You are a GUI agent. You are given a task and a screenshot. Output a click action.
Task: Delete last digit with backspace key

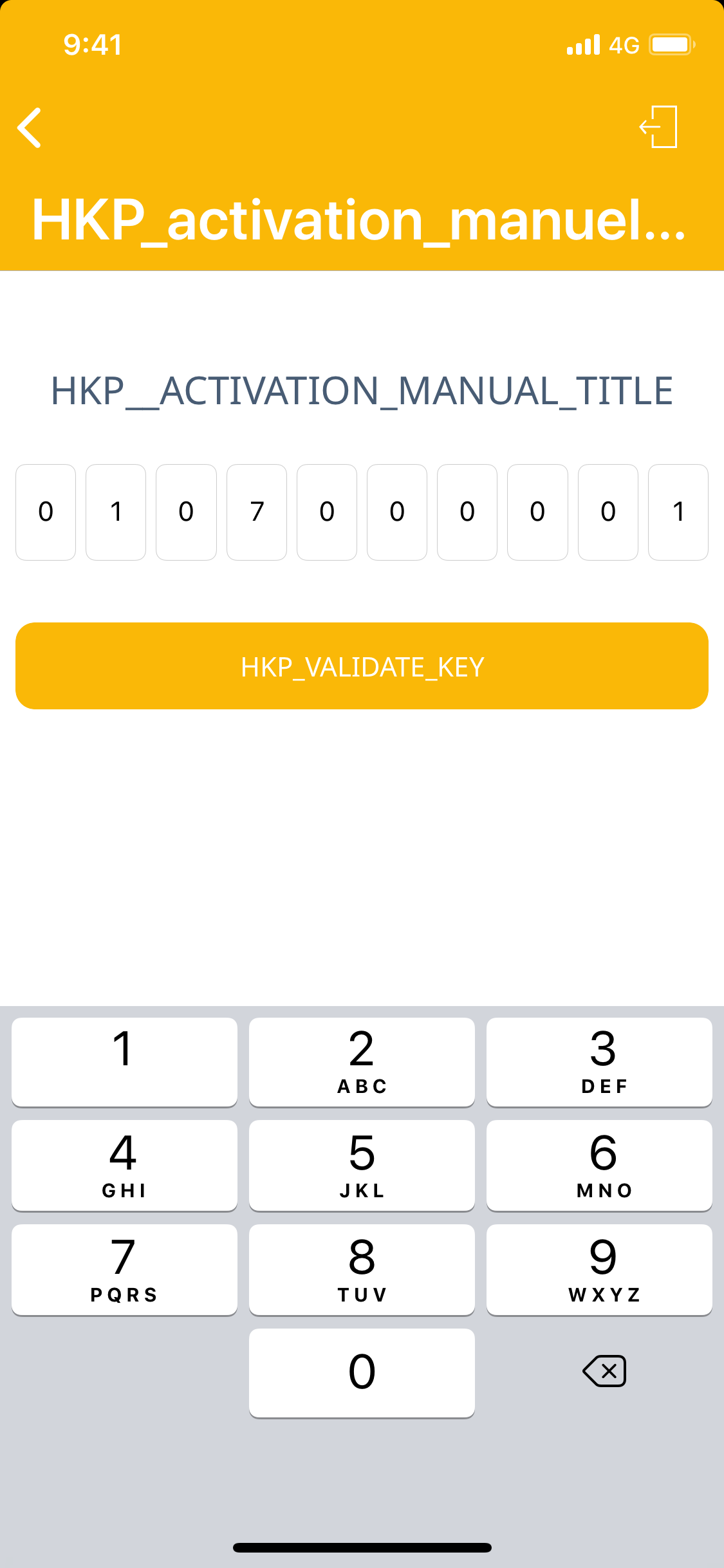pos(604,1371)
